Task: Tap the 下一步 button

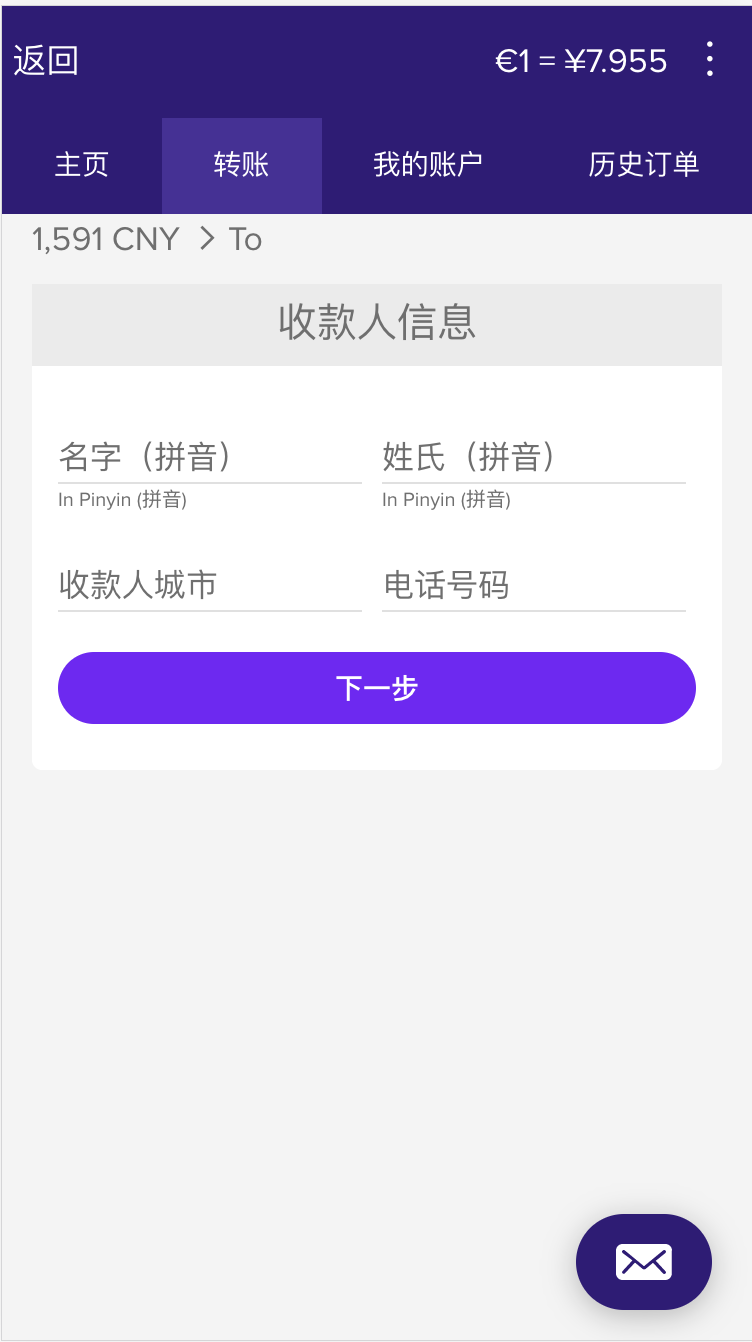Action: [376, 688]
